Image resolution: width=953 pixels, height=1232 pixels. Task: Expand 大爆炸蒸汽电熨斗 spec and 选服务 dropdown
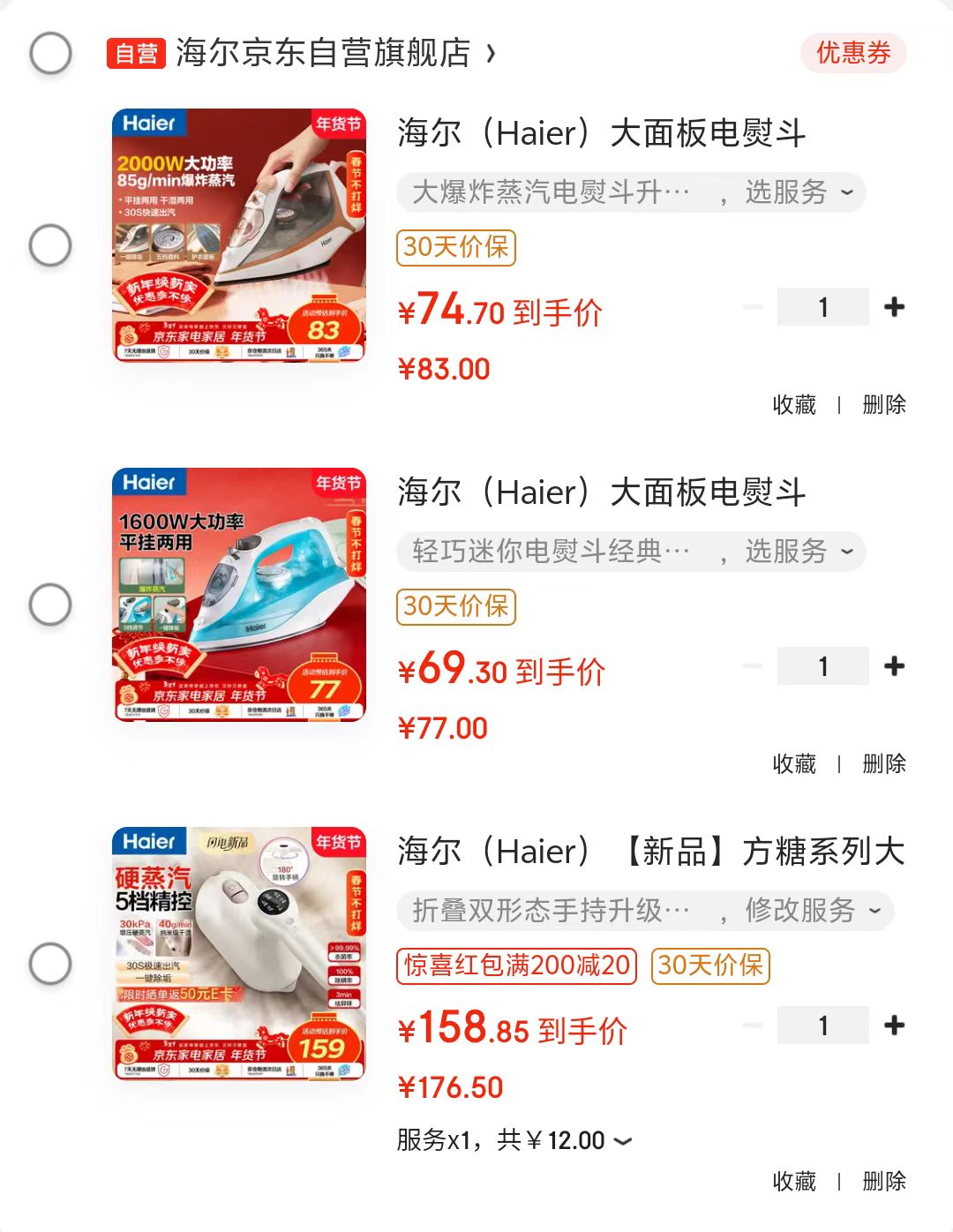click(x=630, y=192)
